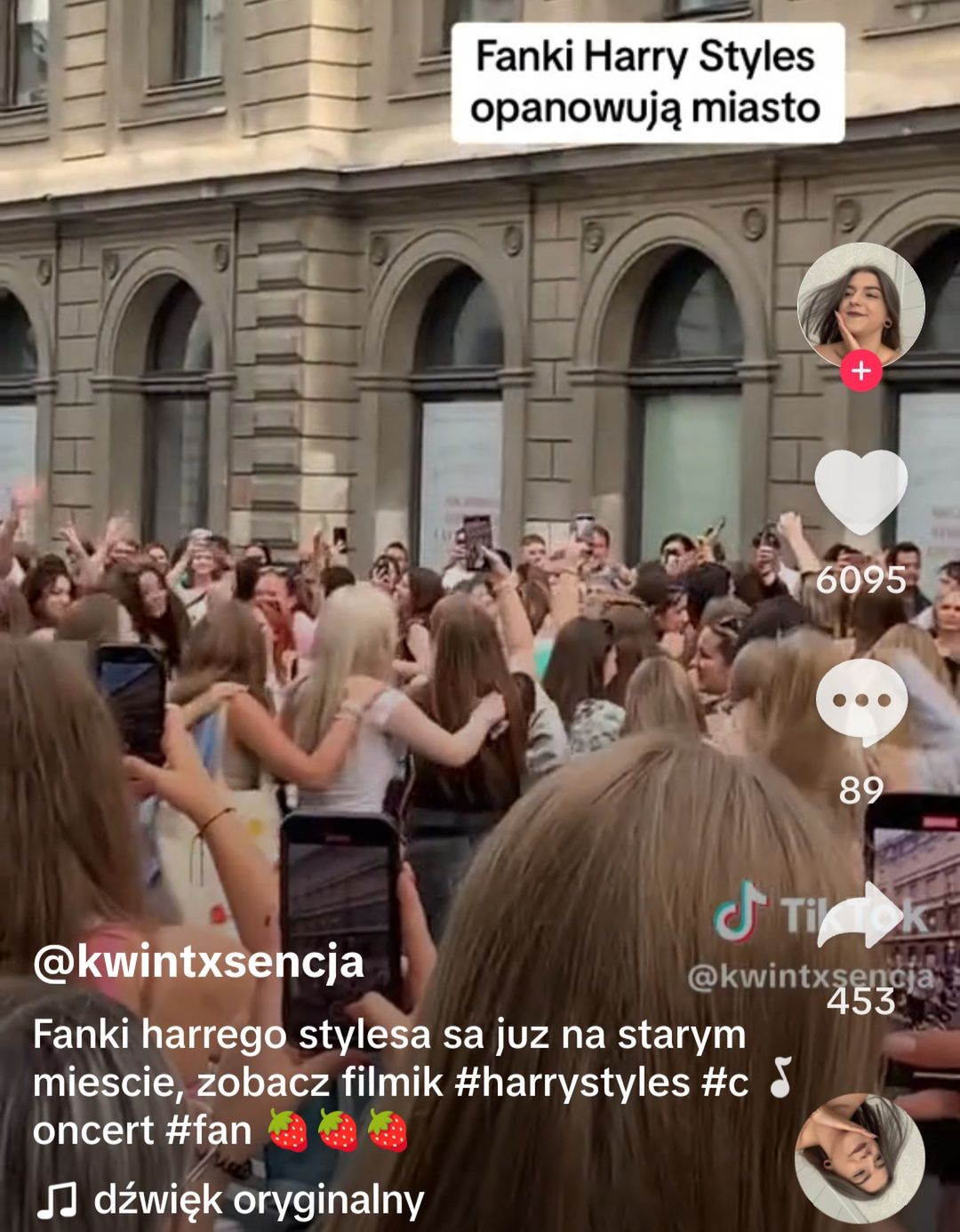
Task: Tap the spinning sound disc
Action: [x=860, y=1157]
